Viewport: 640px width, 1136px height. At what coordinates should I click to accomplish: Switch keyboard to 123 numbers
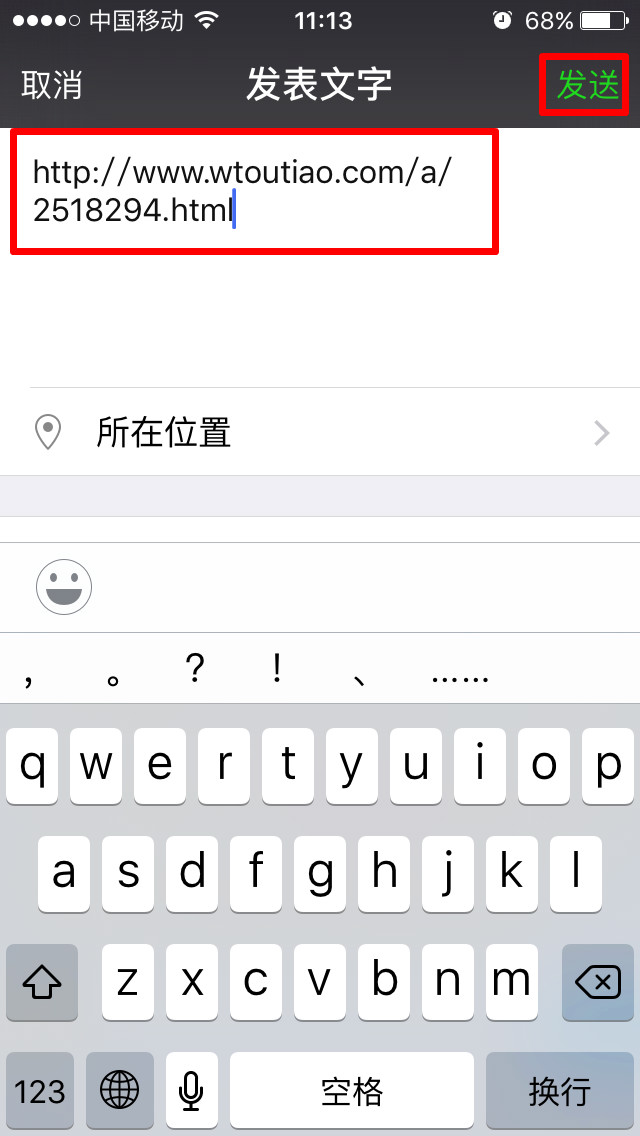tap(40, 1090)
